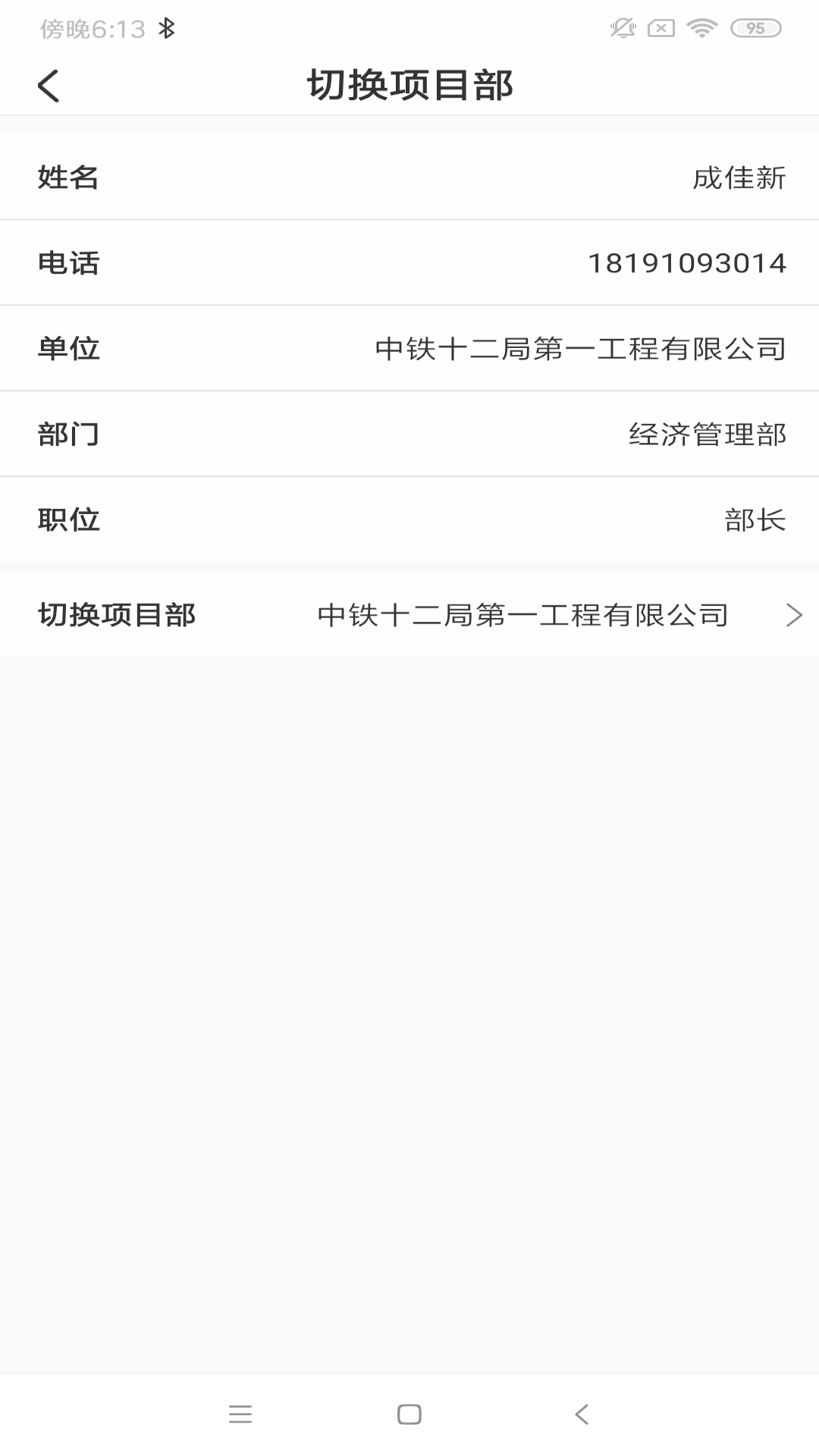Open the 切换项目部 row to switch project department
Screen dimensions: 819x1456
pos(409,614)
